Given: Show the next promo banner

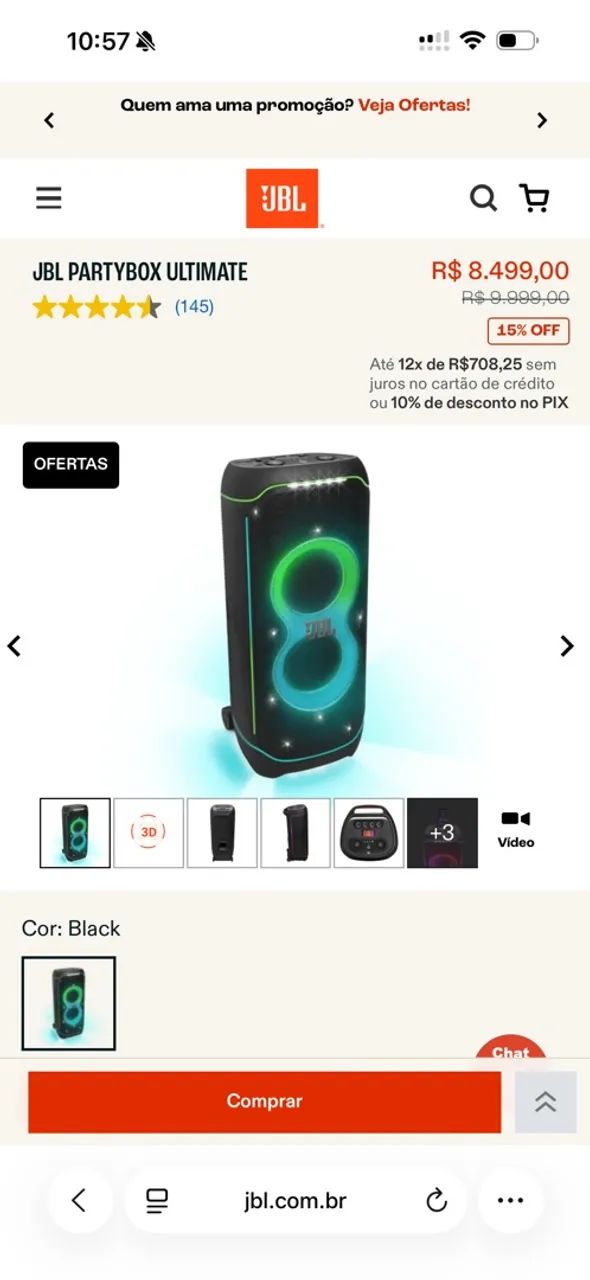Looking at the screenshot, I should point(542,121).
